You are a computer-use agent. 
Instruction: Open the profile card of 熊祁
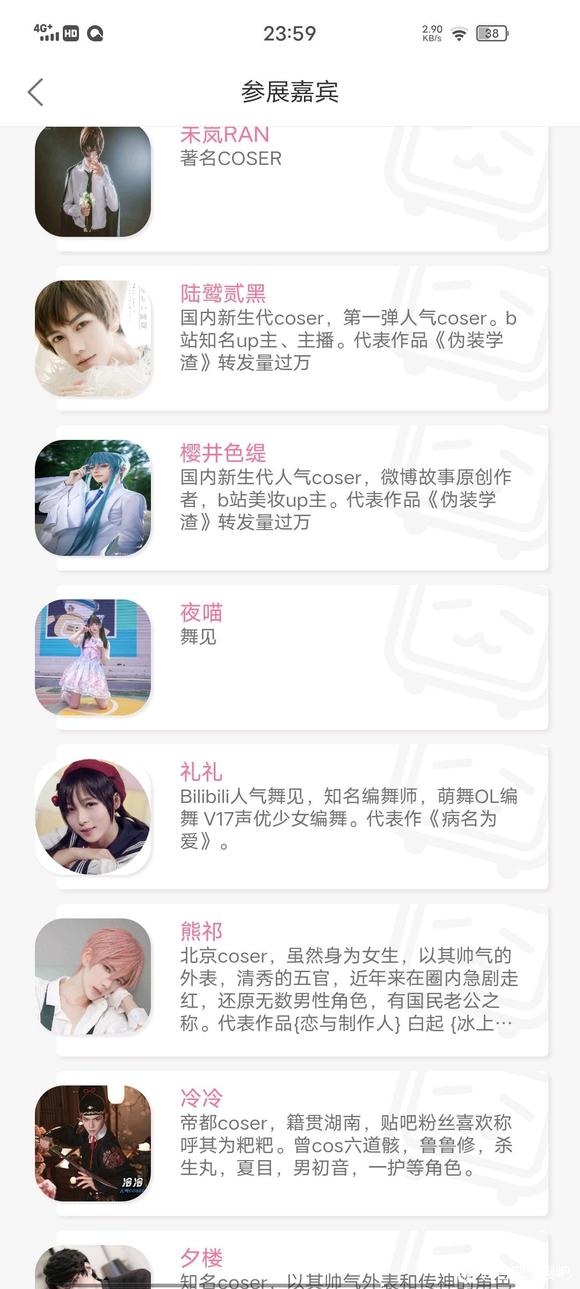pos(292,980)
